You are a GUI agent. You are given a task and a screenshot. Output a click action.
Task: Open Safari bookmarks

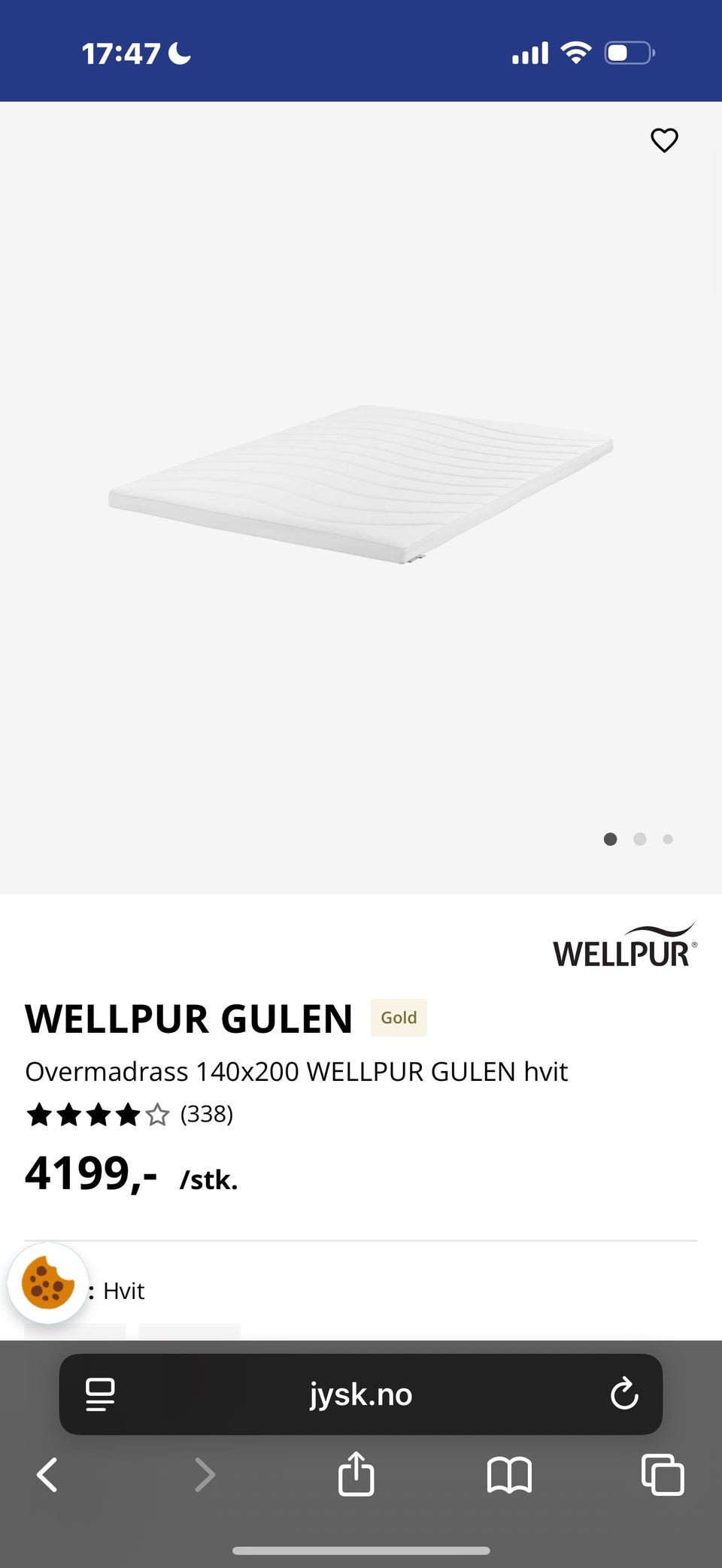pos(509,1475)
